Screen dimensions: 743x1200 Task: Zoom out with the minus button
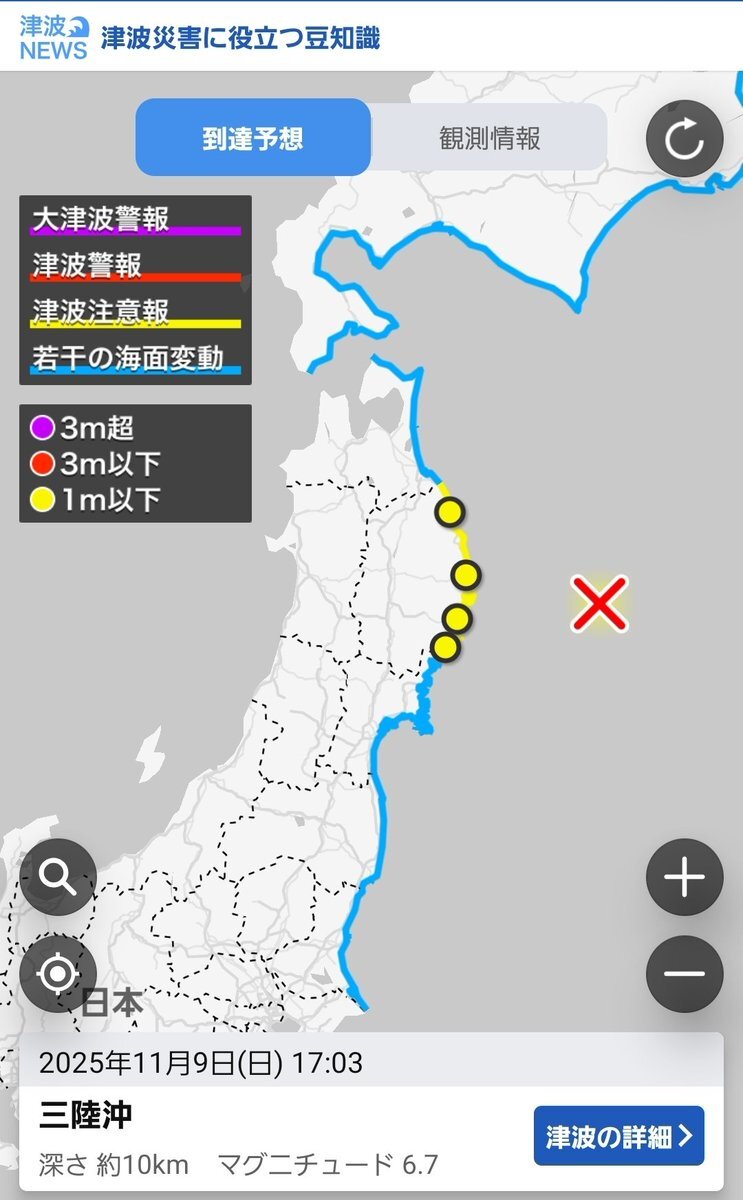[684, 973]
